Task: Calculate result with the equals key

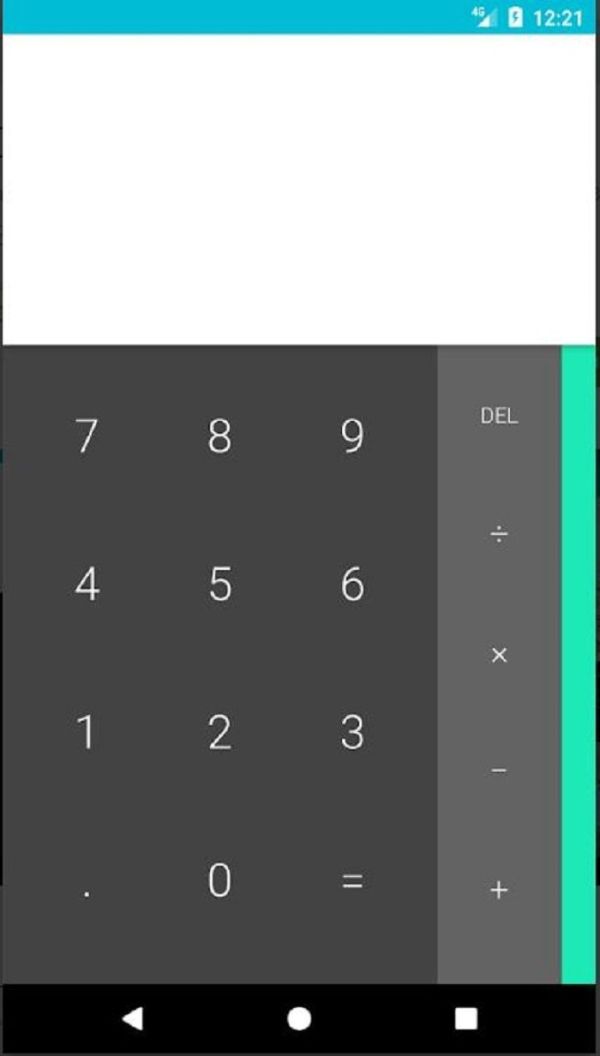Action: click(352, 881)
